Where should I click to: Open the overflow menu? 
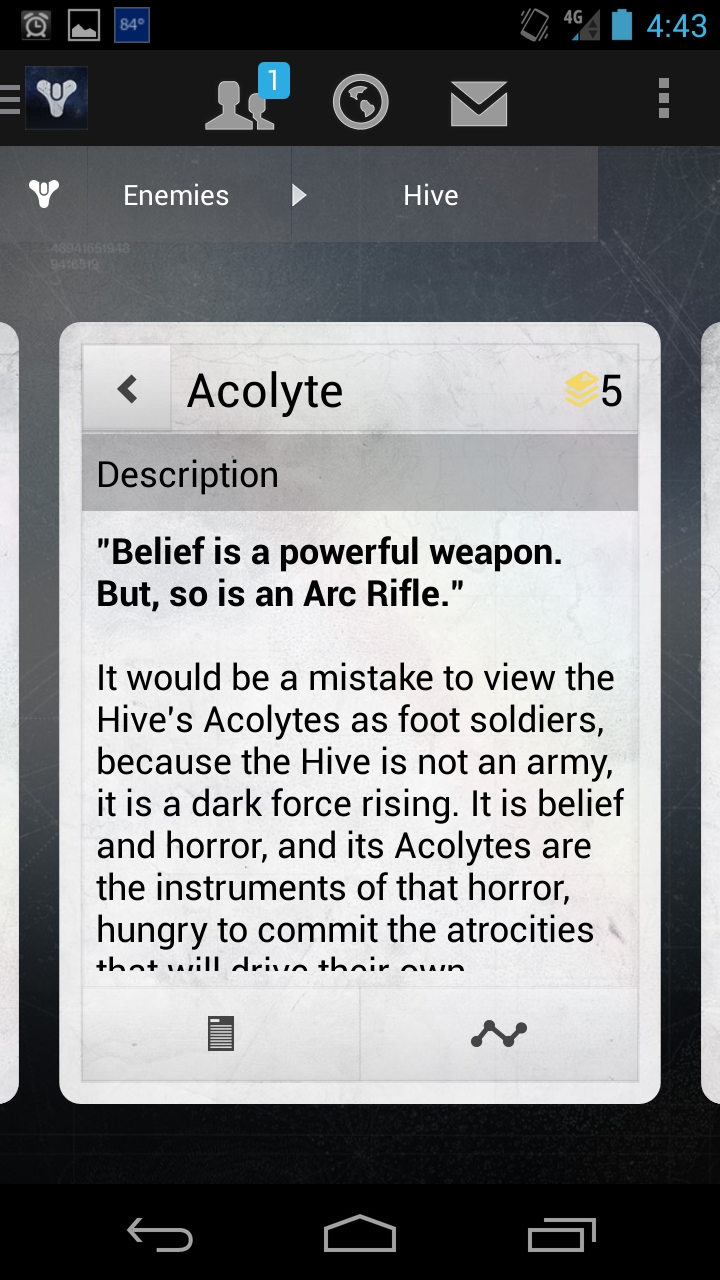(663, 99)
